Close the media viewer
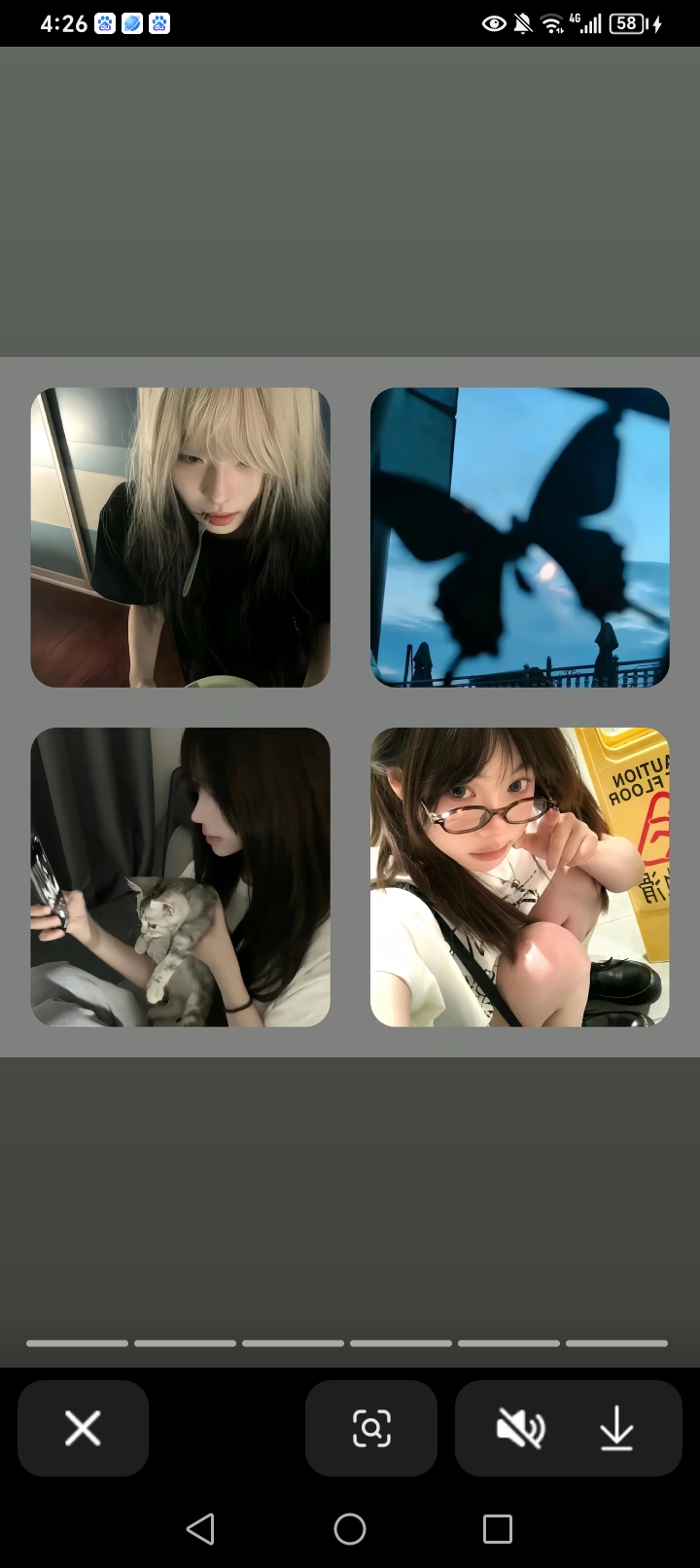 click(x=83, y=1428)
